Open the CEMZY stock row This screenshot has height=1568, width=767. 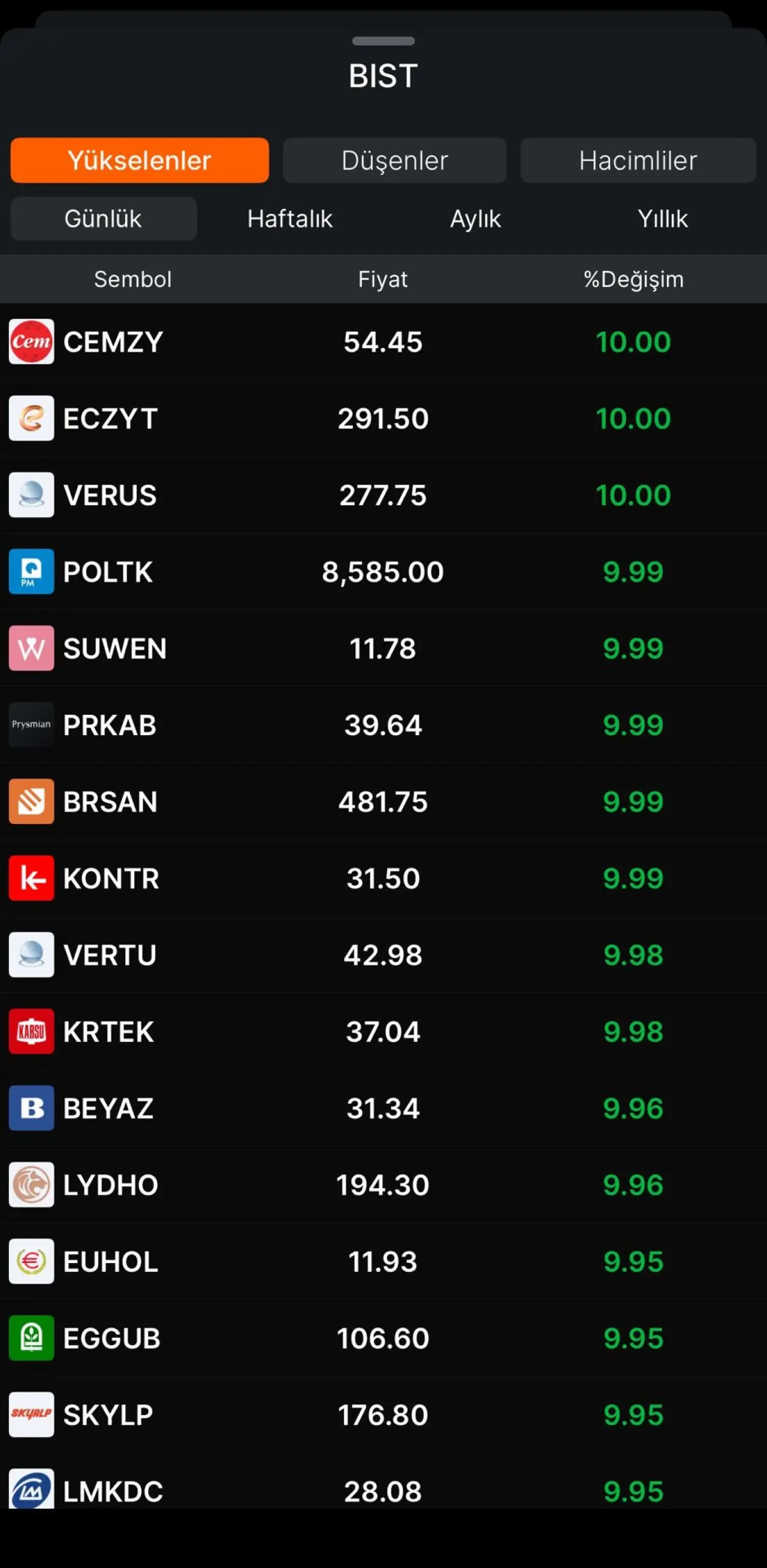click(383, 342)
